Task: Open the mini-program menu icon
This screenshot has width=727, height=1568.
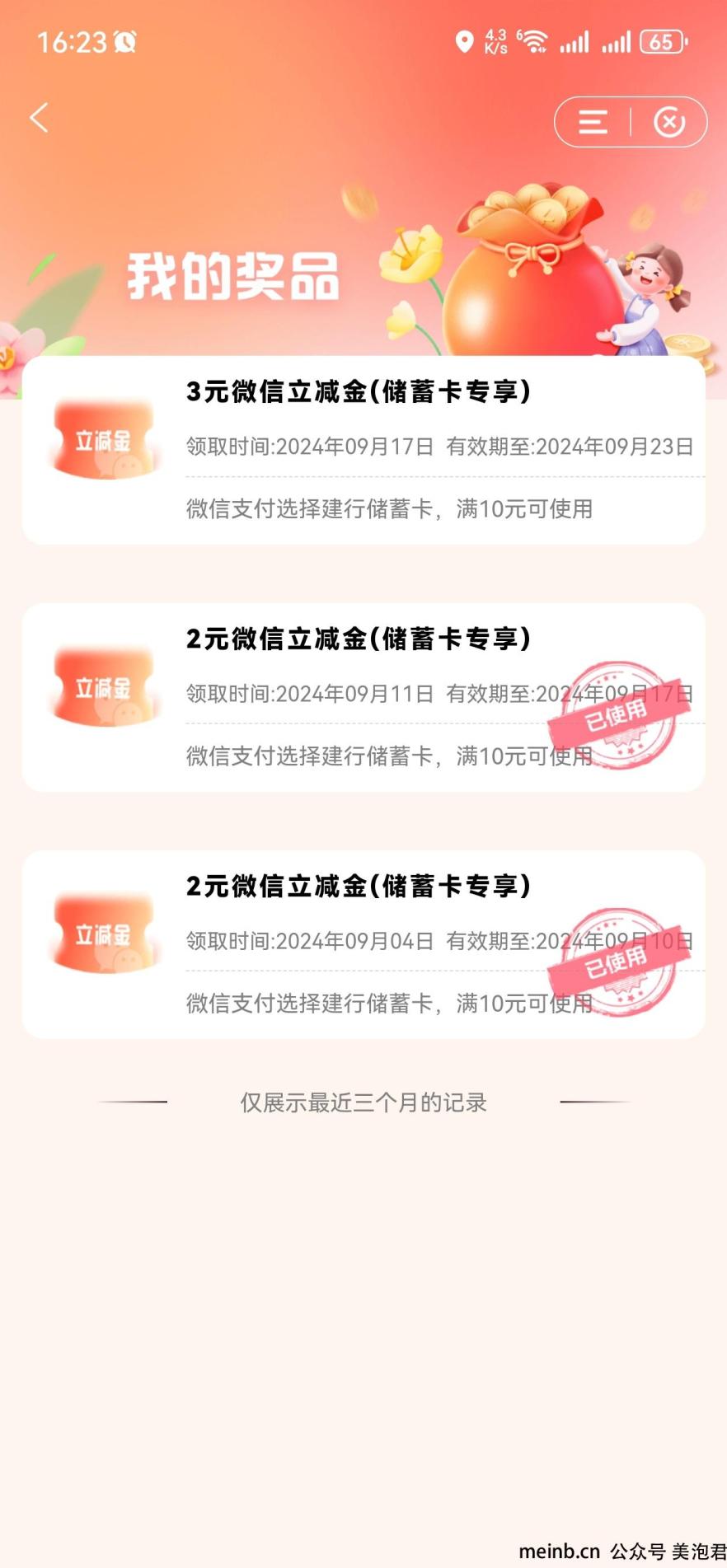Action: tap(593, 122)
